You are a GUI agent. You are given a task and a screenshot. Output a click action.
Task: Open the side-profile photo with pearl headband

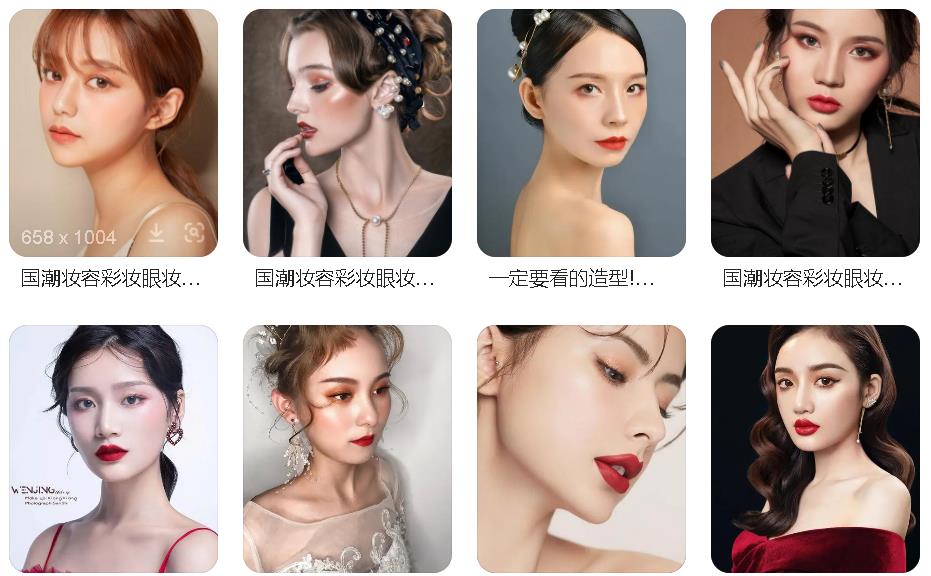[x=347, y=133]
